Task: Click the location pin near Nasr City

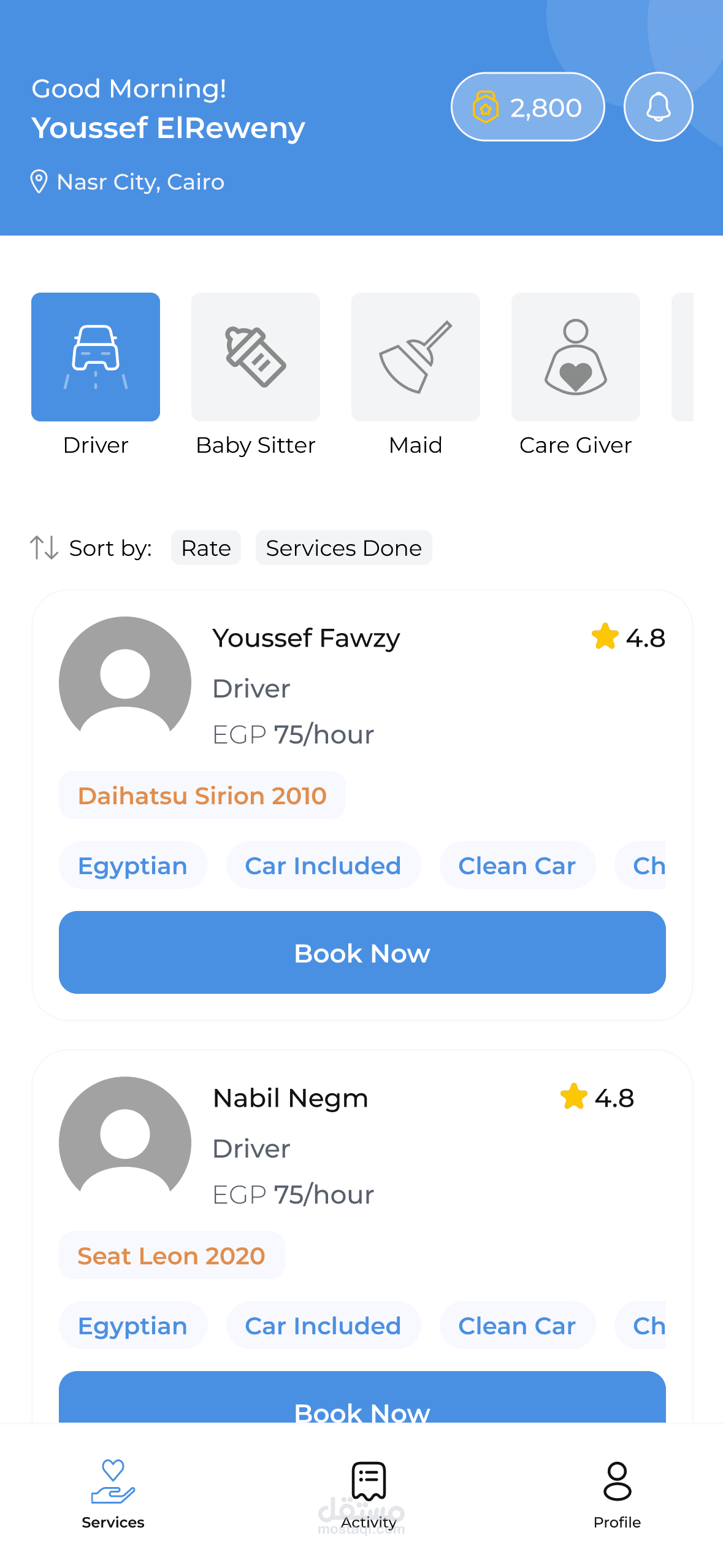Action: [x=39, y=181]
